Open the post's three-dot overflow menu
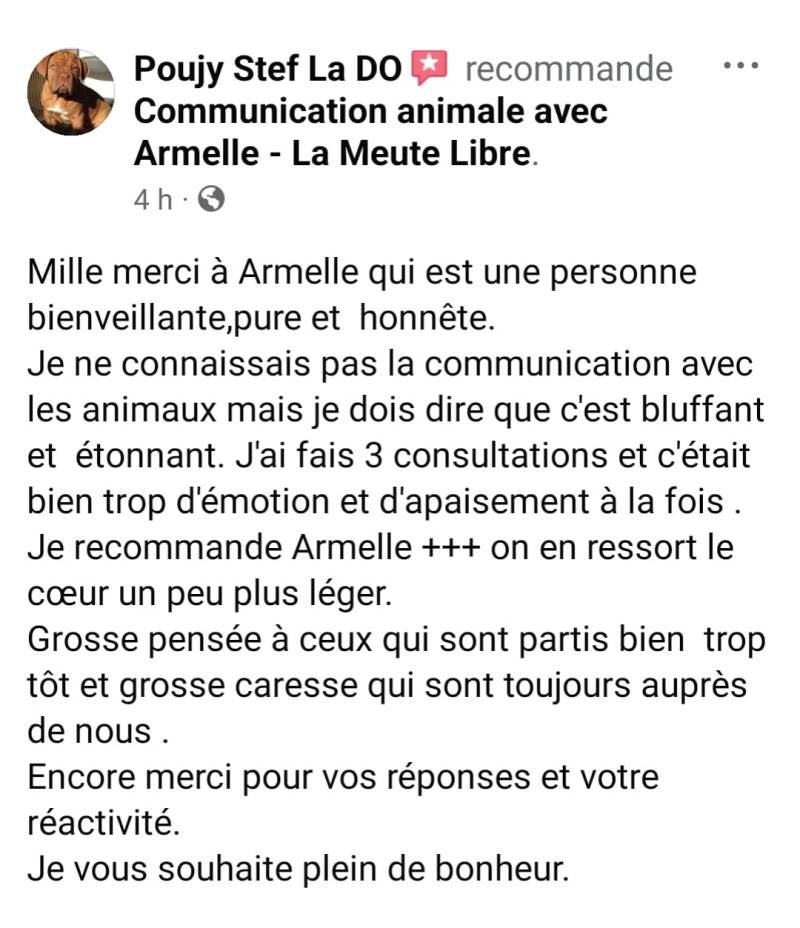The width and height of the screenshot is (800, 928). click(x=740, y=66)
